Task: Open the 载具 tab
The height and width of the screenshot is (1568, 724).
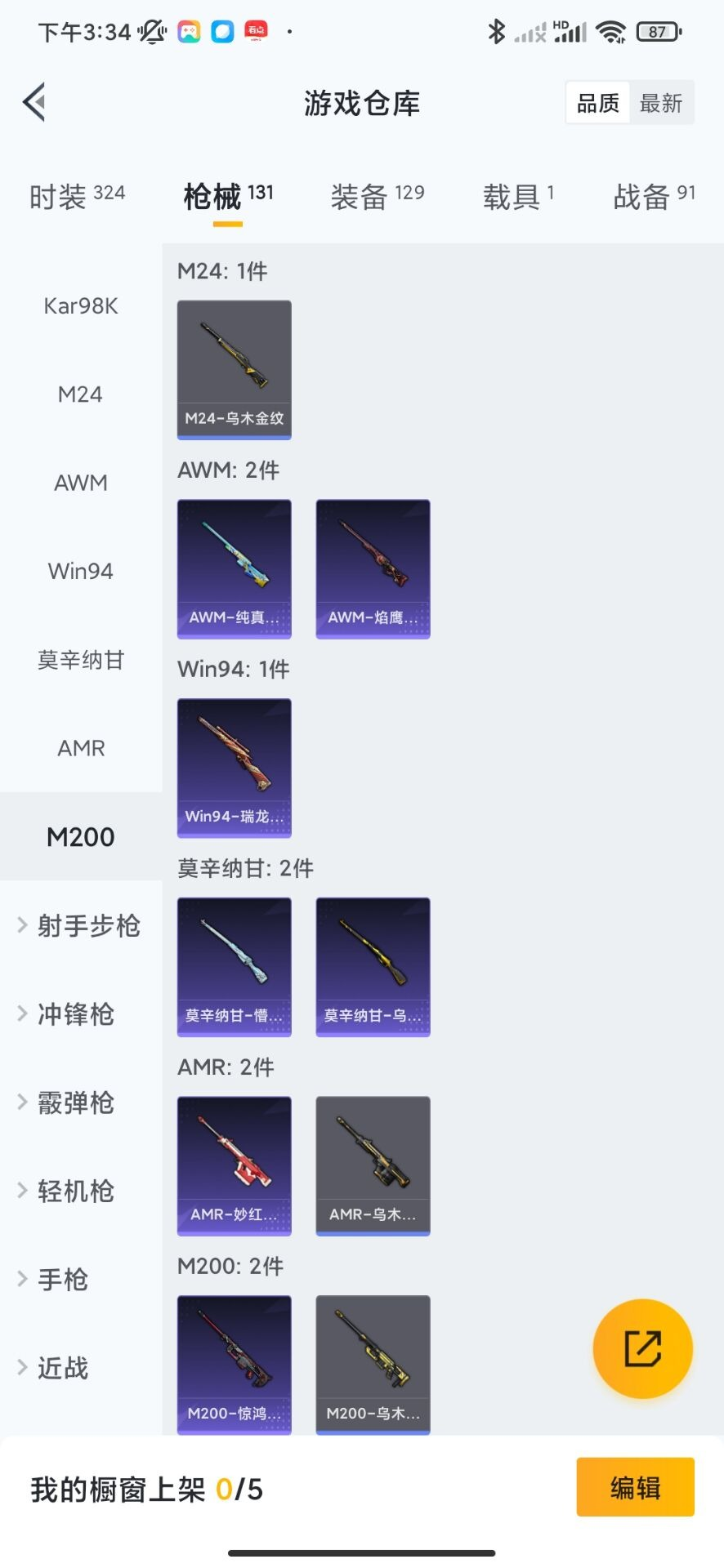Action: coord(518,197)
